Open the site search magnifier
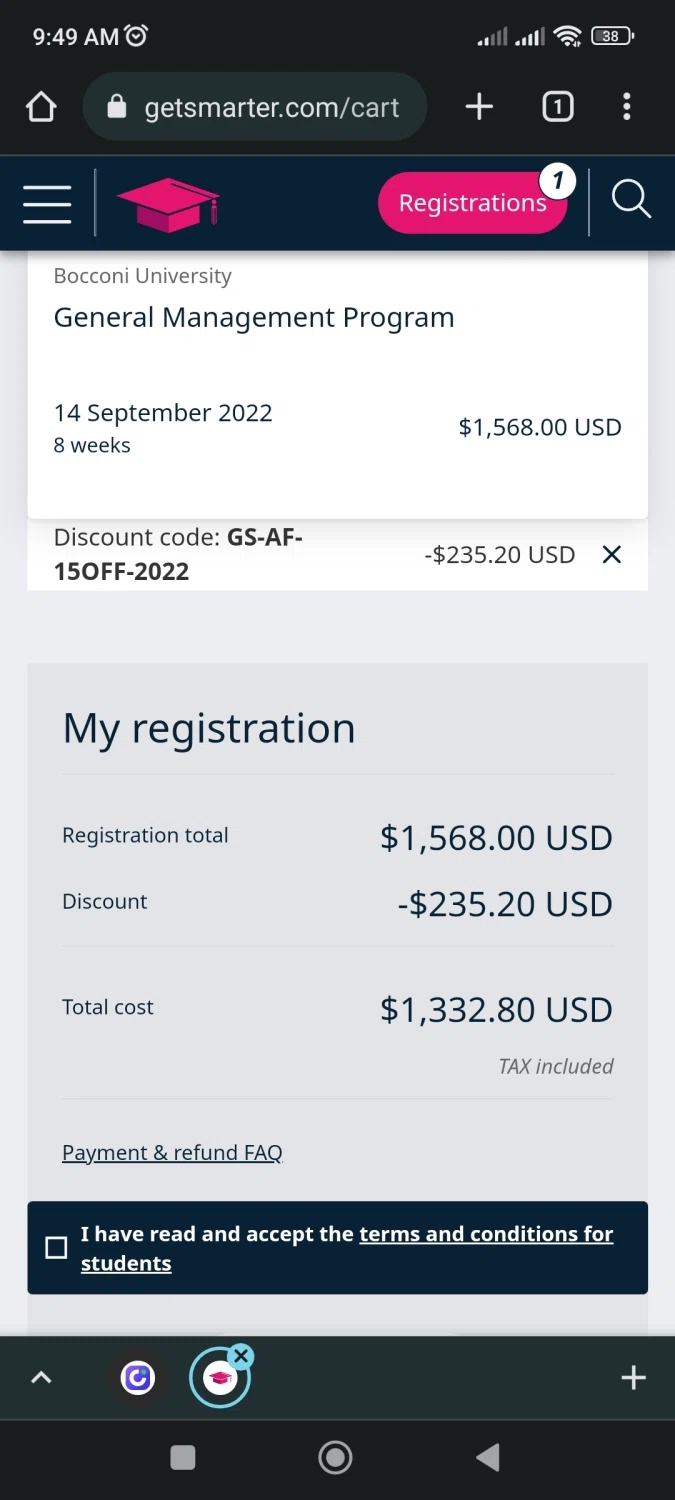This screenshot has height=1500, width=675. click(x=631, y=201)
